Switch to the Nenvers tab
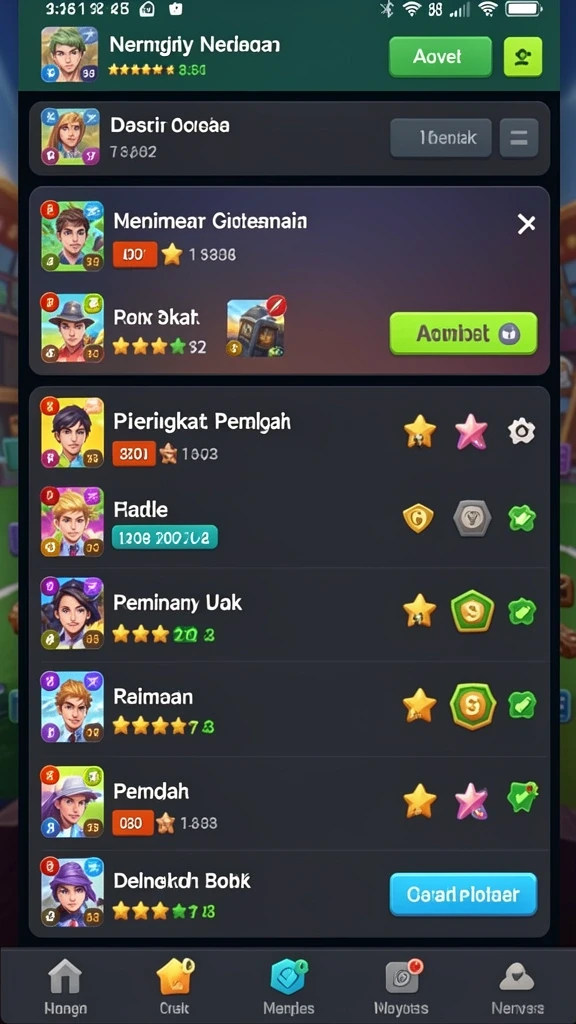The height and width of the screenshot is (1024, 576). click(517, 987)
